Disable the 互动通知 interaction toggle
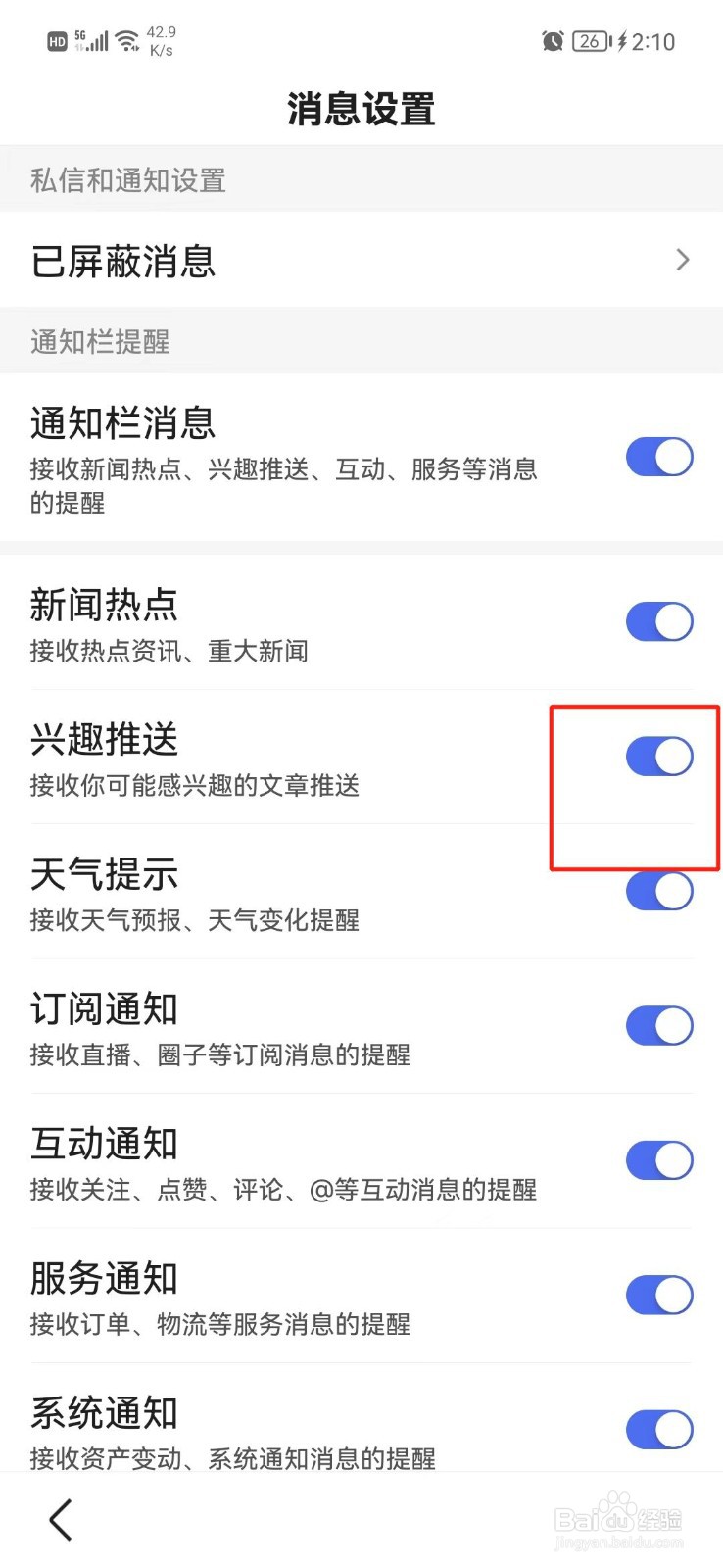This screenshot has width=723, height=1568. [658, 1159]
